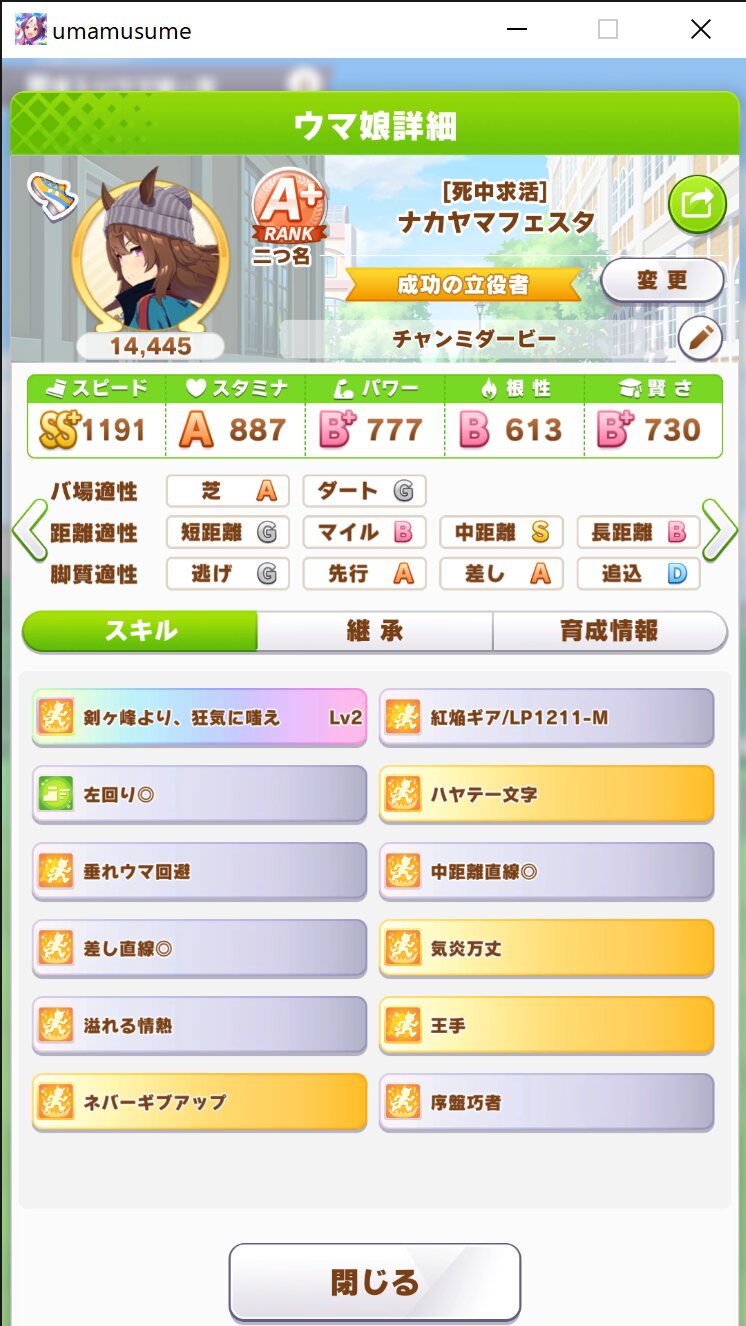Image resolution: width=746 pixels, height=1326 pixels.
Task: View details of the 紅焔ギア/LP1211-M skill
Action: pos(546,717)
